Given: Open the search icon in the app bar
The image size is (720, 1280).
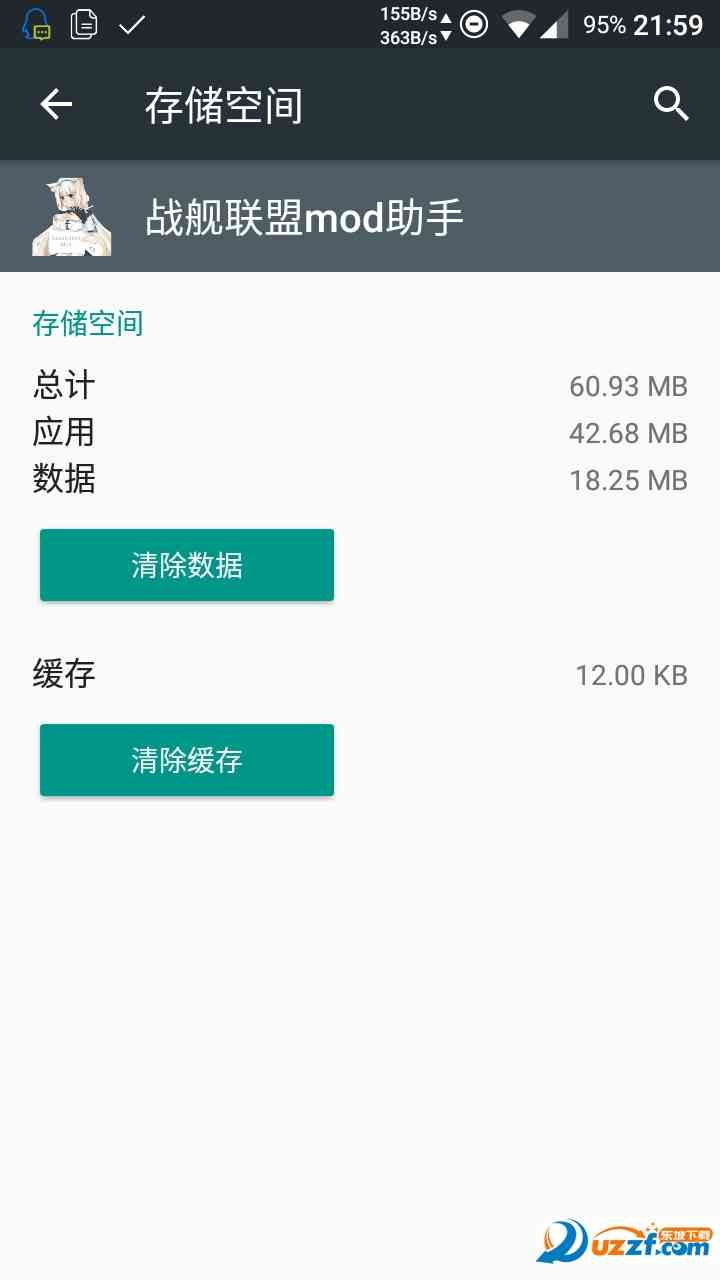Looking at the screenshot, I should (x=671, y=104).
